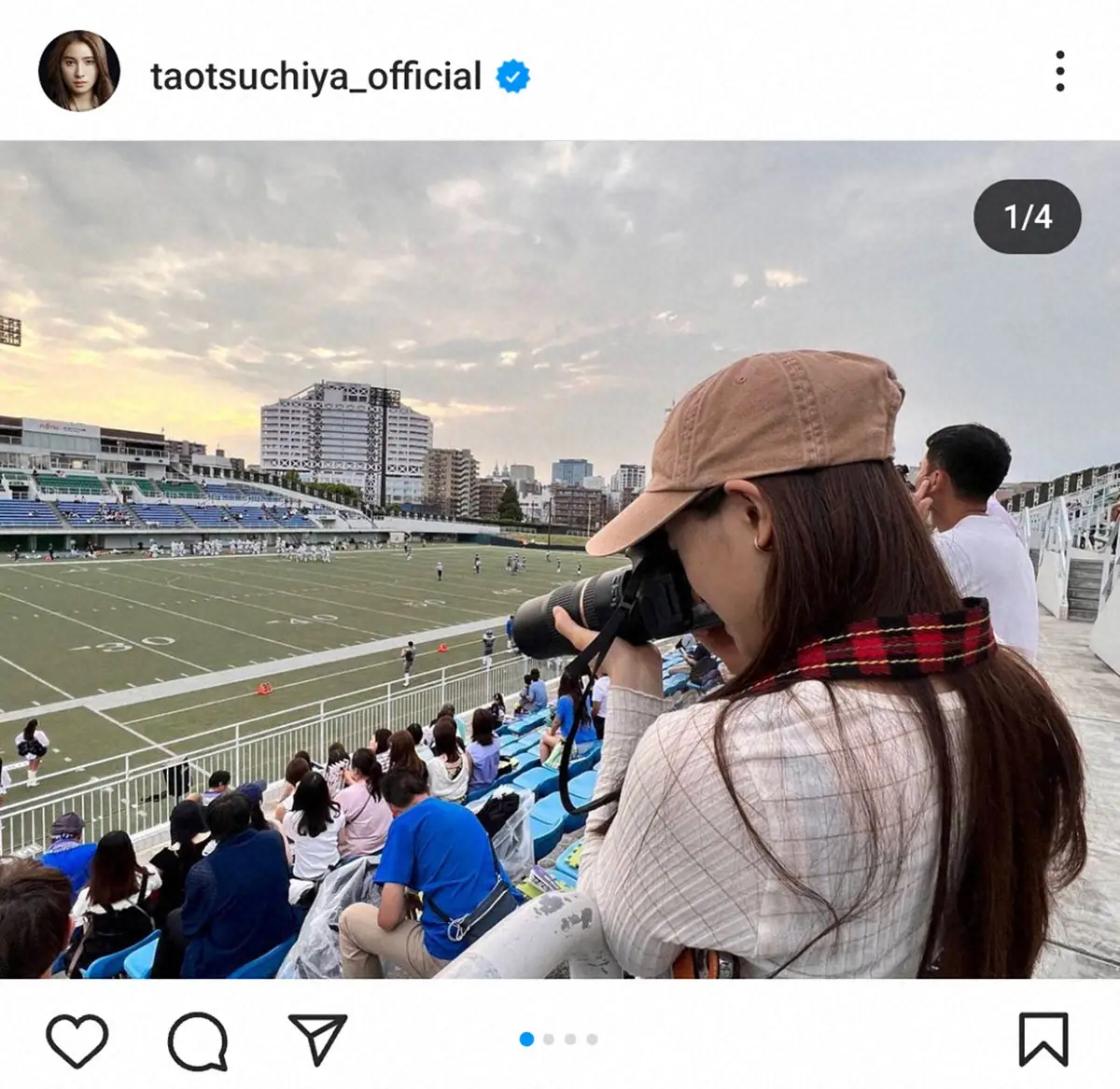Share the post via paper plane
This screenshot has height=1089, width=1120.
point(317,1038)
